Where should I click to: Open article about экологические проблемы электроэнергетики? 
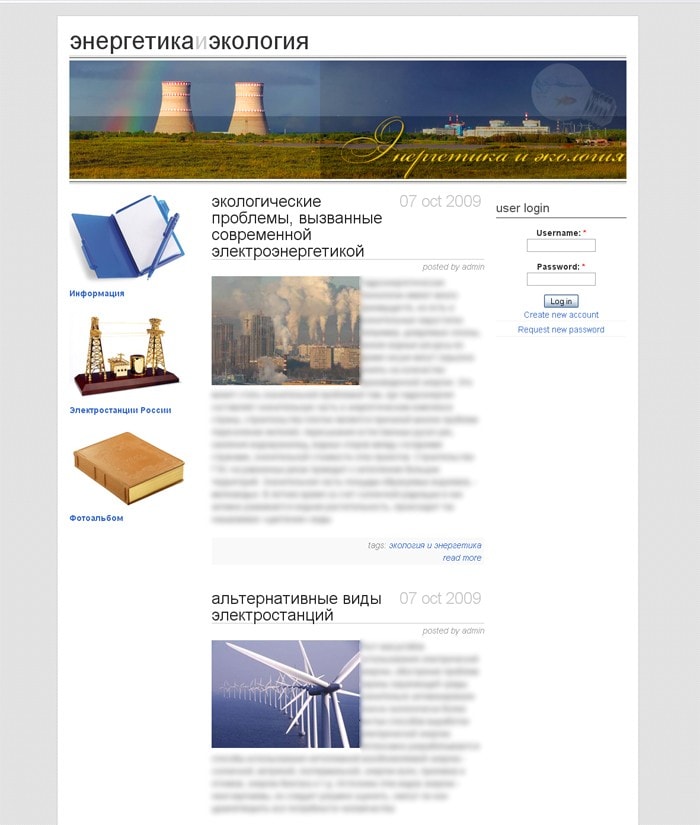point(296,226)
